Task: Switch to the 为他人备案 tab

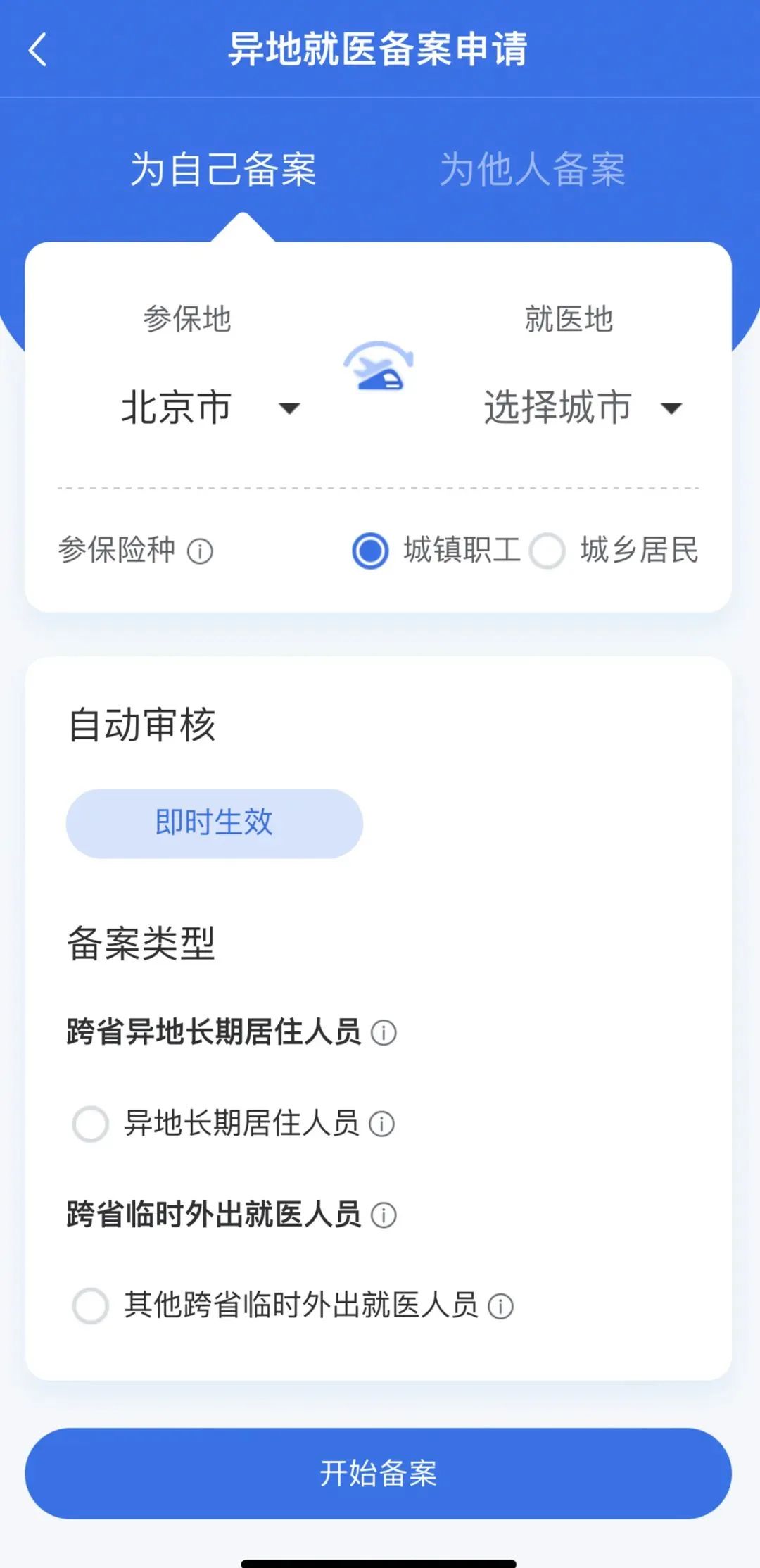Action: [x=534, y=168]
